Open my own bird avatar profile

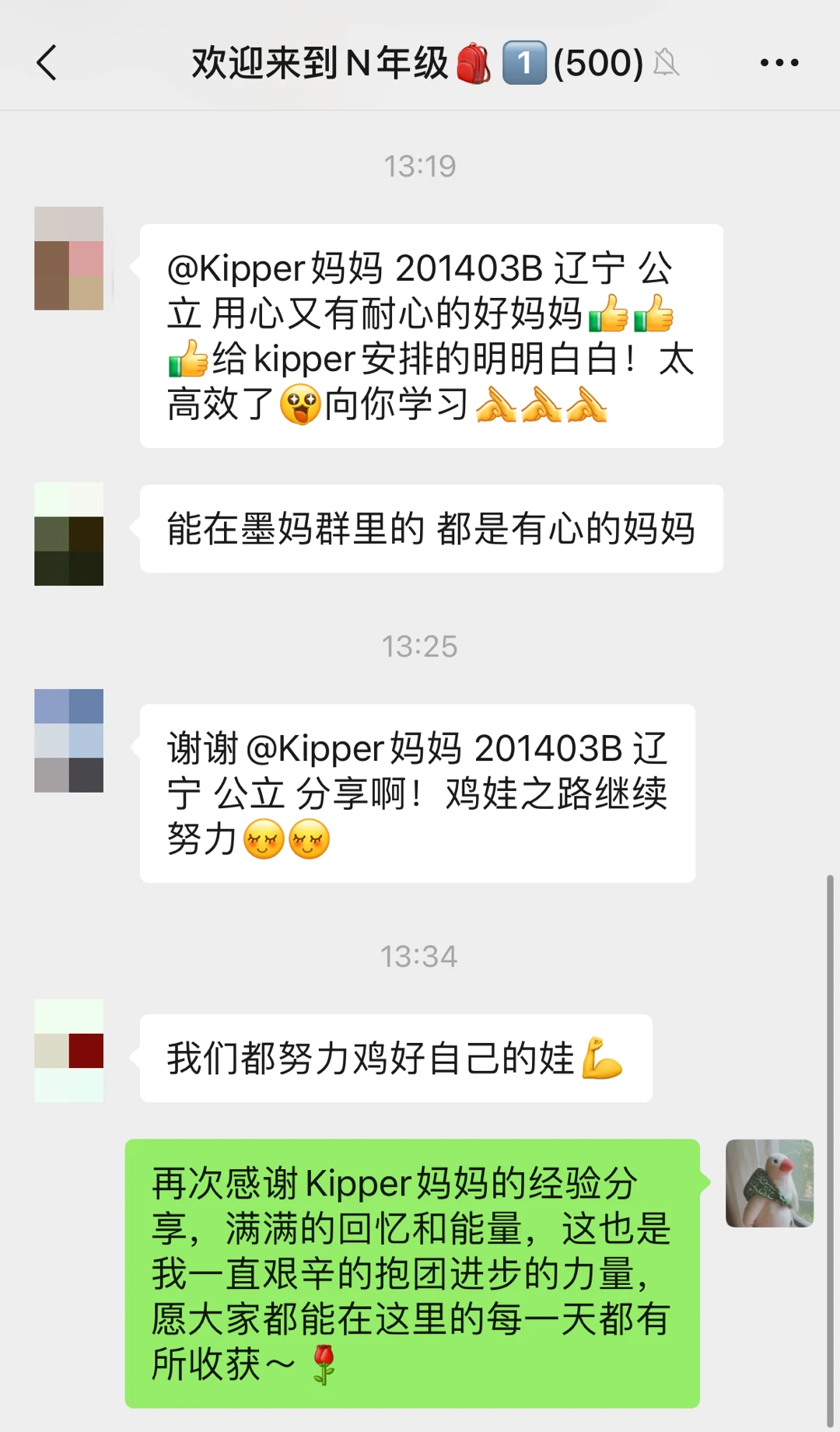pyautogui.click(x=769, y=1183)
